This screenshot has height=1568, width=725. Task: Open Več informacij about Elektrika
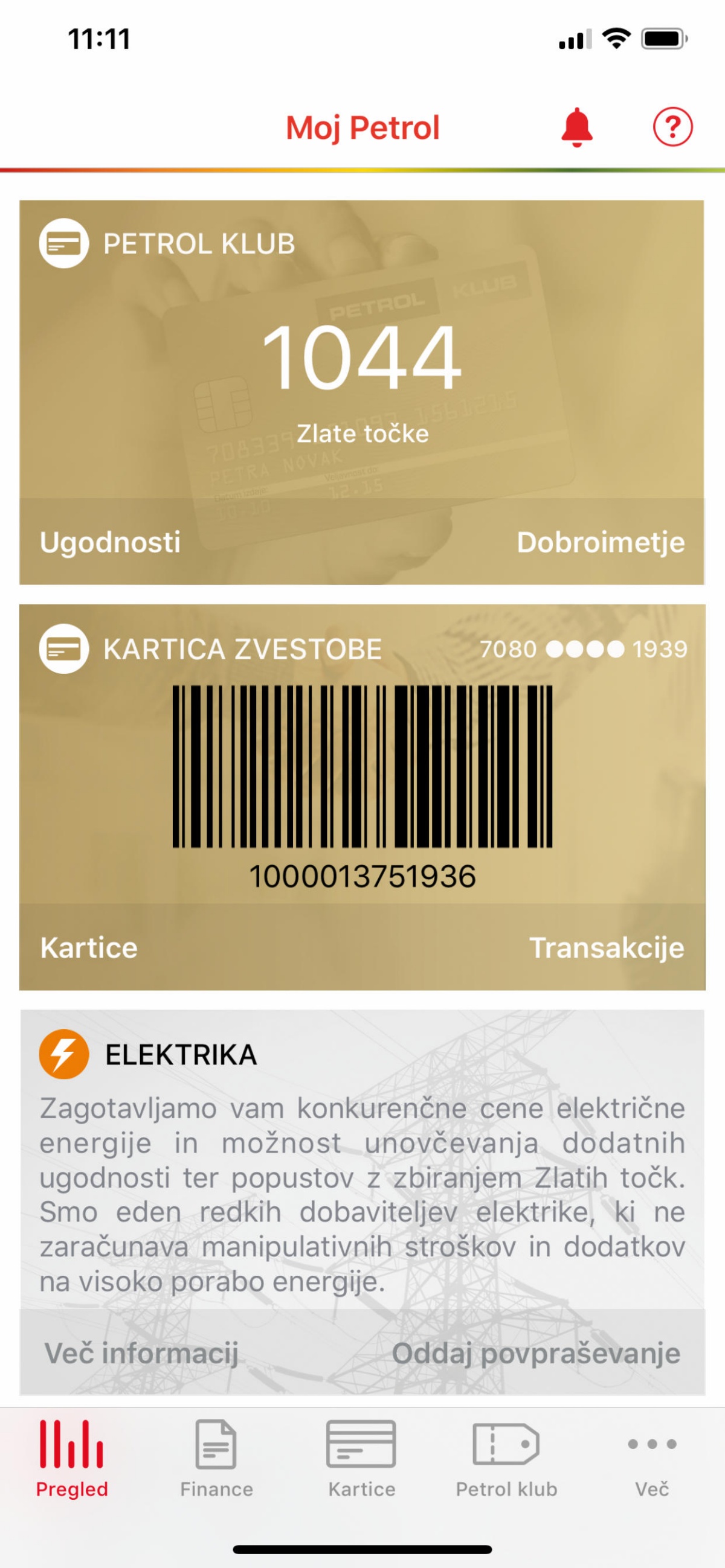click(x=141, y=1352)
